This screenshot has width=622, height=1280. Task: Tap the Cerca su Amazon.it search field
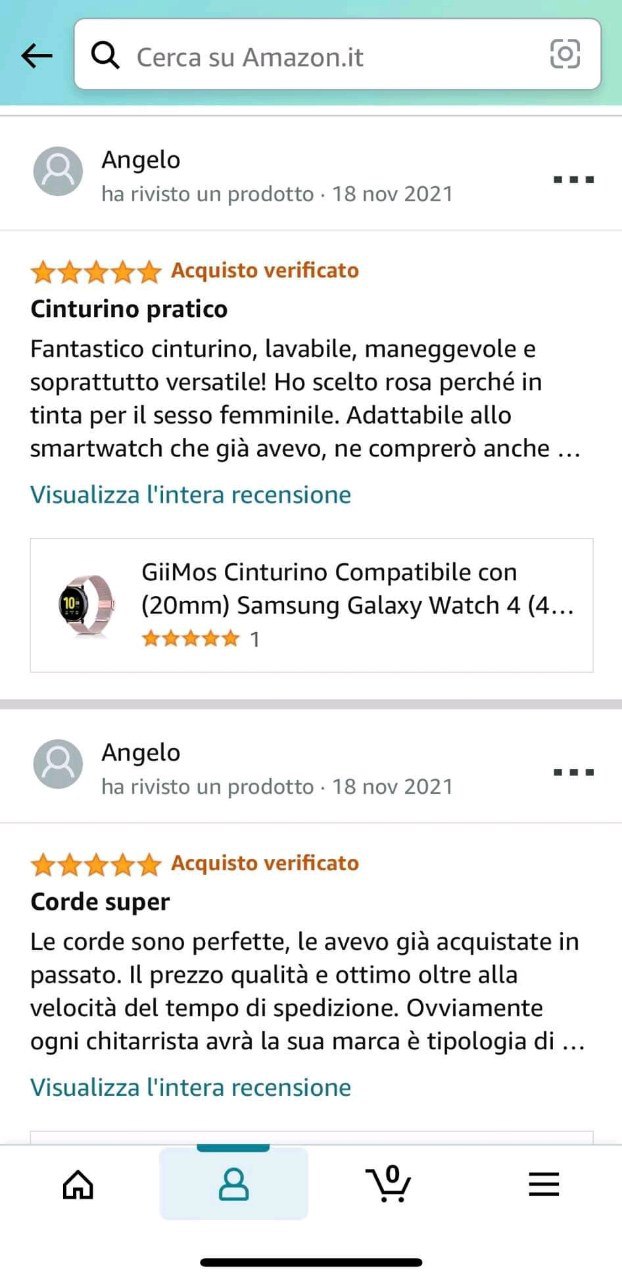click(330, 56)
